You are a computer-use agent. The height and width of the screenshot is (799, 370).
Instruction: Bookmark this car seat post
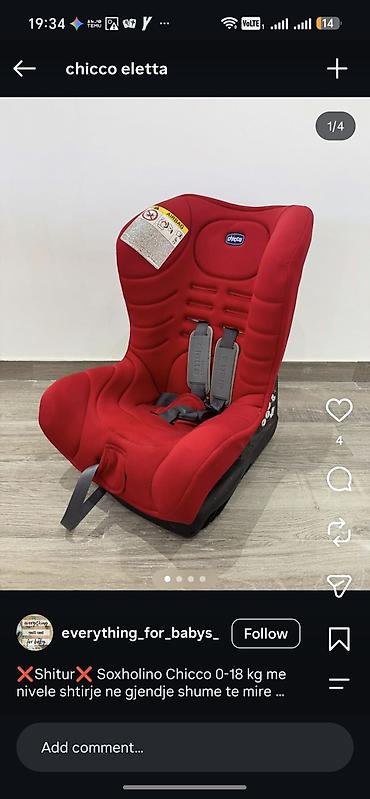339,638
